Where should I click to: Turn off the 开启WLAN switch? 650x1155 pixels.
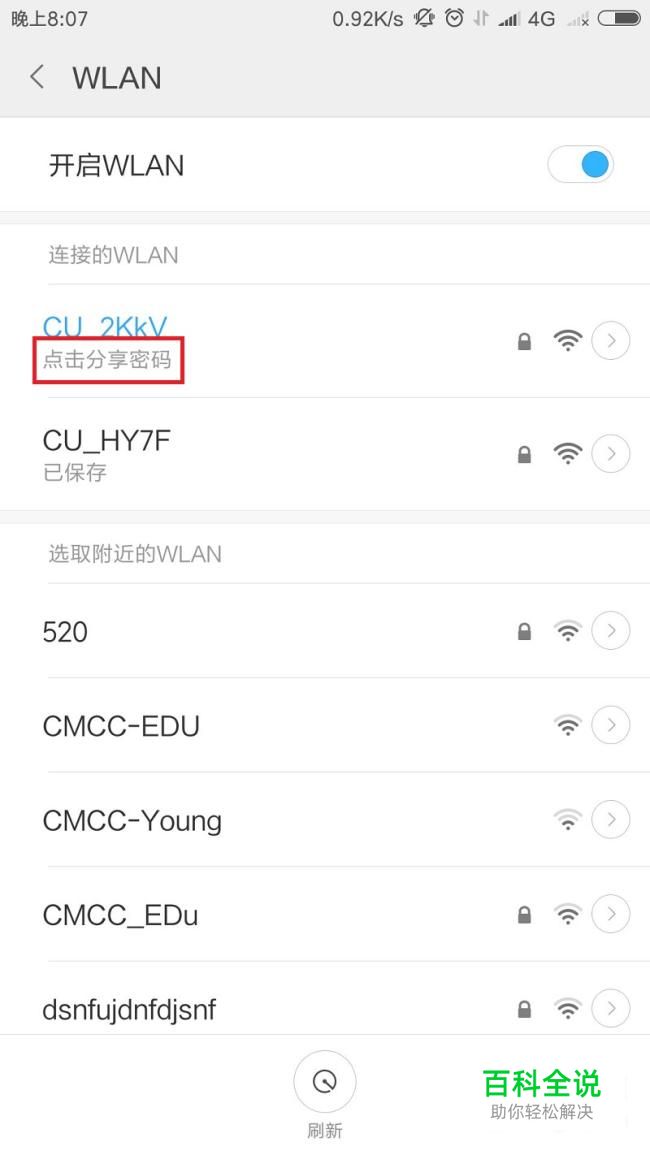click(x=581, y=164)
